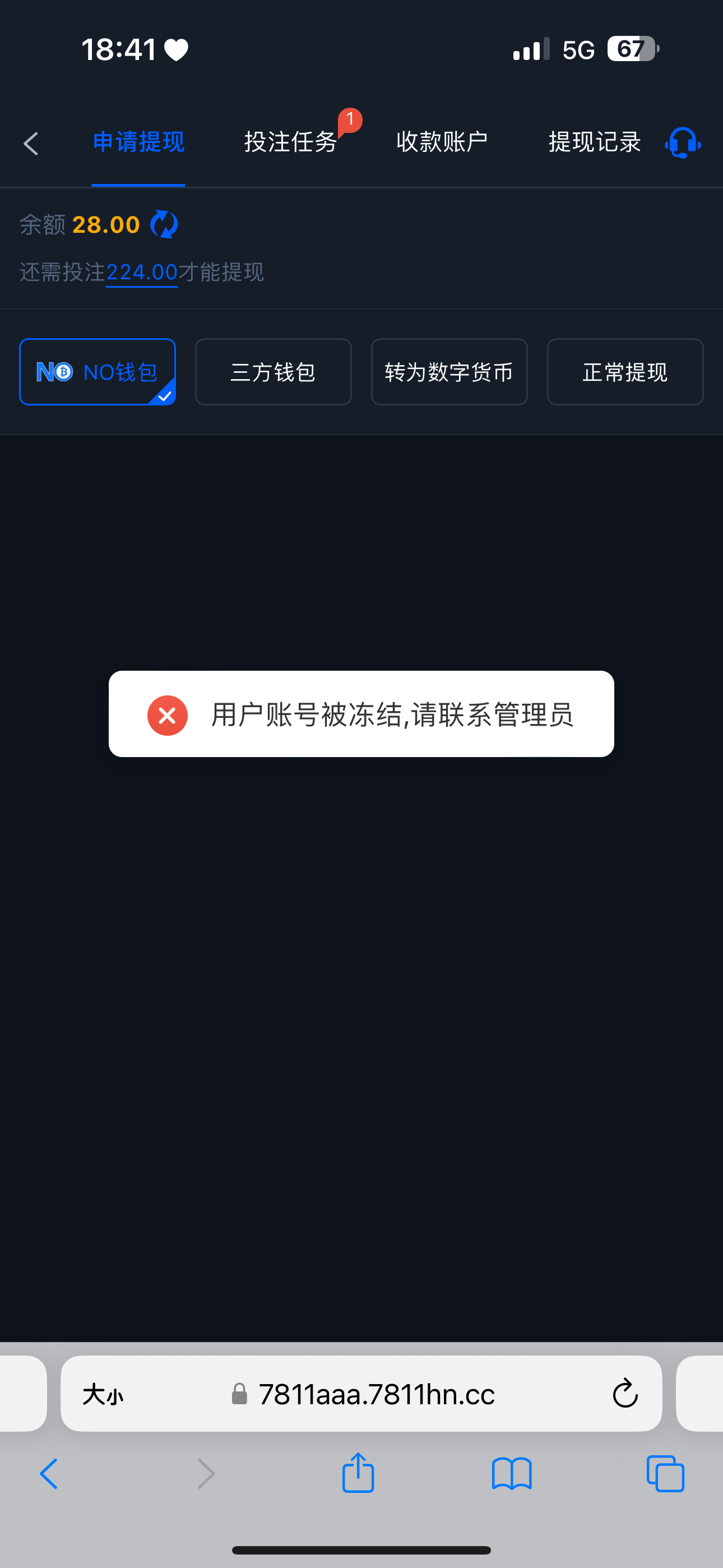Contact customer service via headset icon

coord(682,143)
